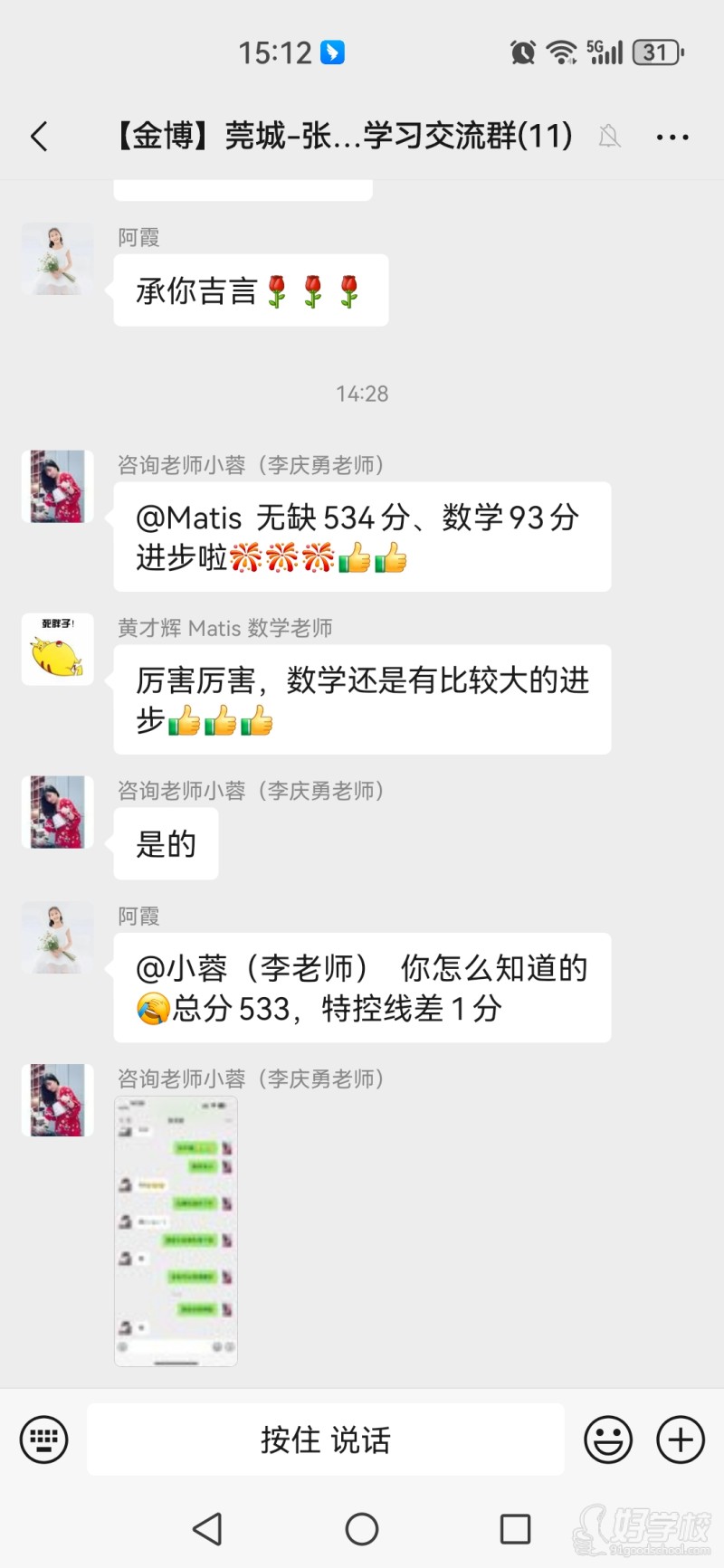Open the emoji picker icon
This screenshot has height=1568, width=724.
[609, 1440]
